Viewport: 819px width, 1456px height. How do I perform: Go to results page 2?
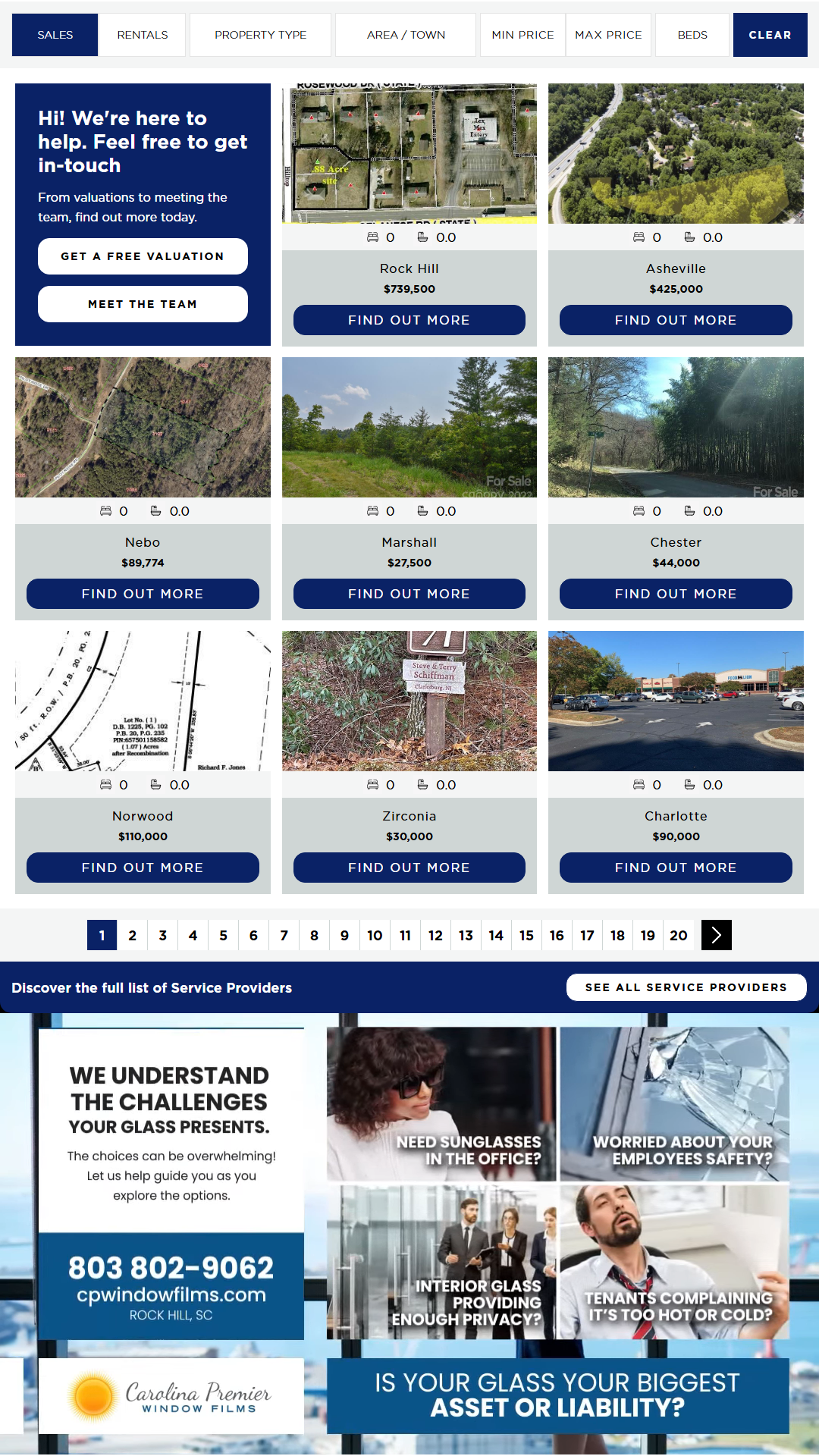(x=133, y=935)
